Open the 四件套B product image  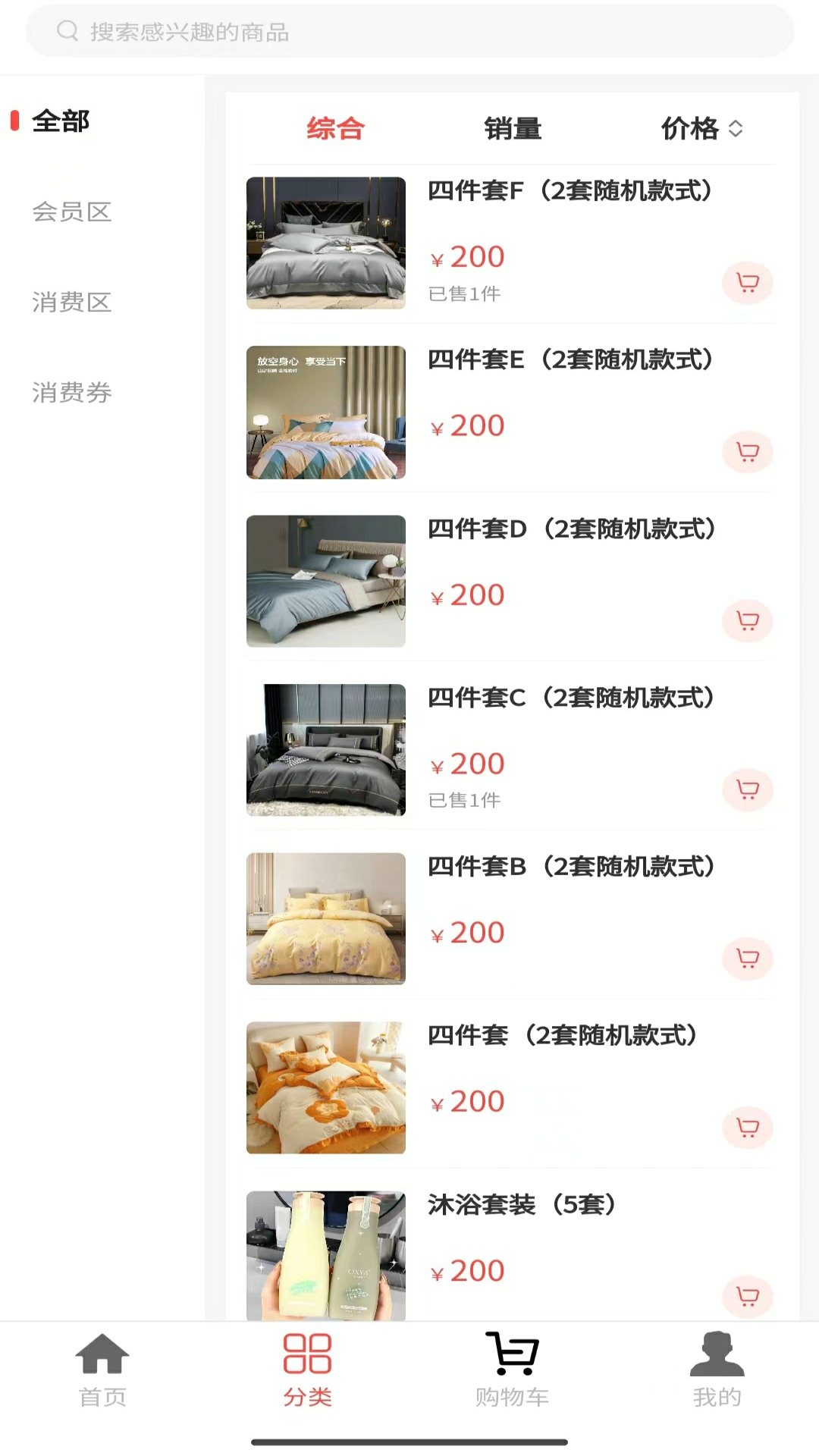click(x=326, y=918)
